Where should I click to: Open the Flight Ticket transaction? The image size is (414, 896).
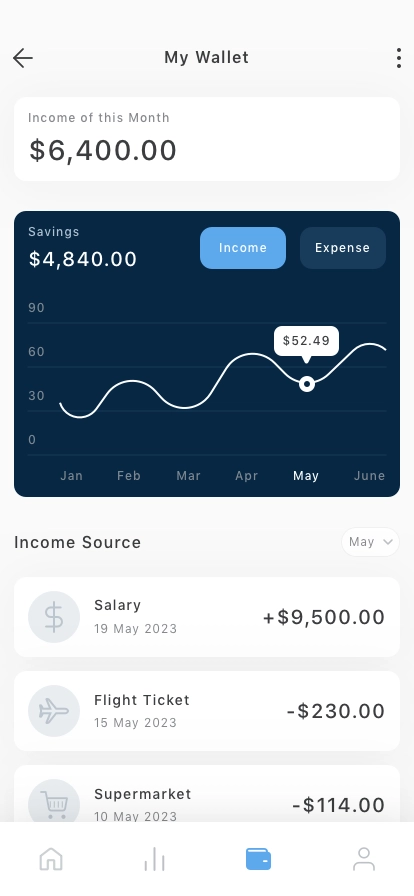(207, 711)
